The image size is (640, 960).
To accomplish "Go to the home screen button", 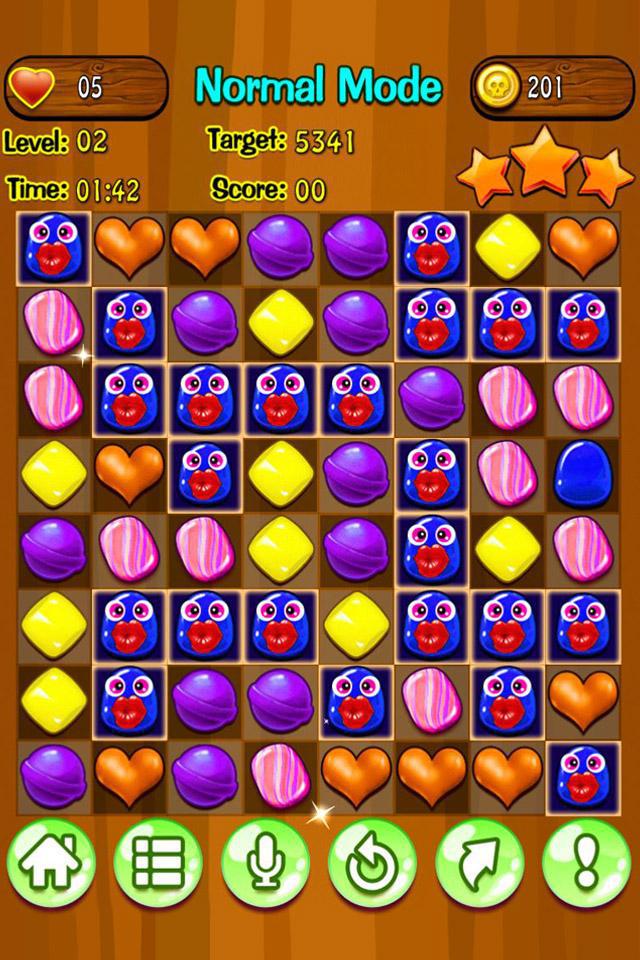I will tap(50, 862).
